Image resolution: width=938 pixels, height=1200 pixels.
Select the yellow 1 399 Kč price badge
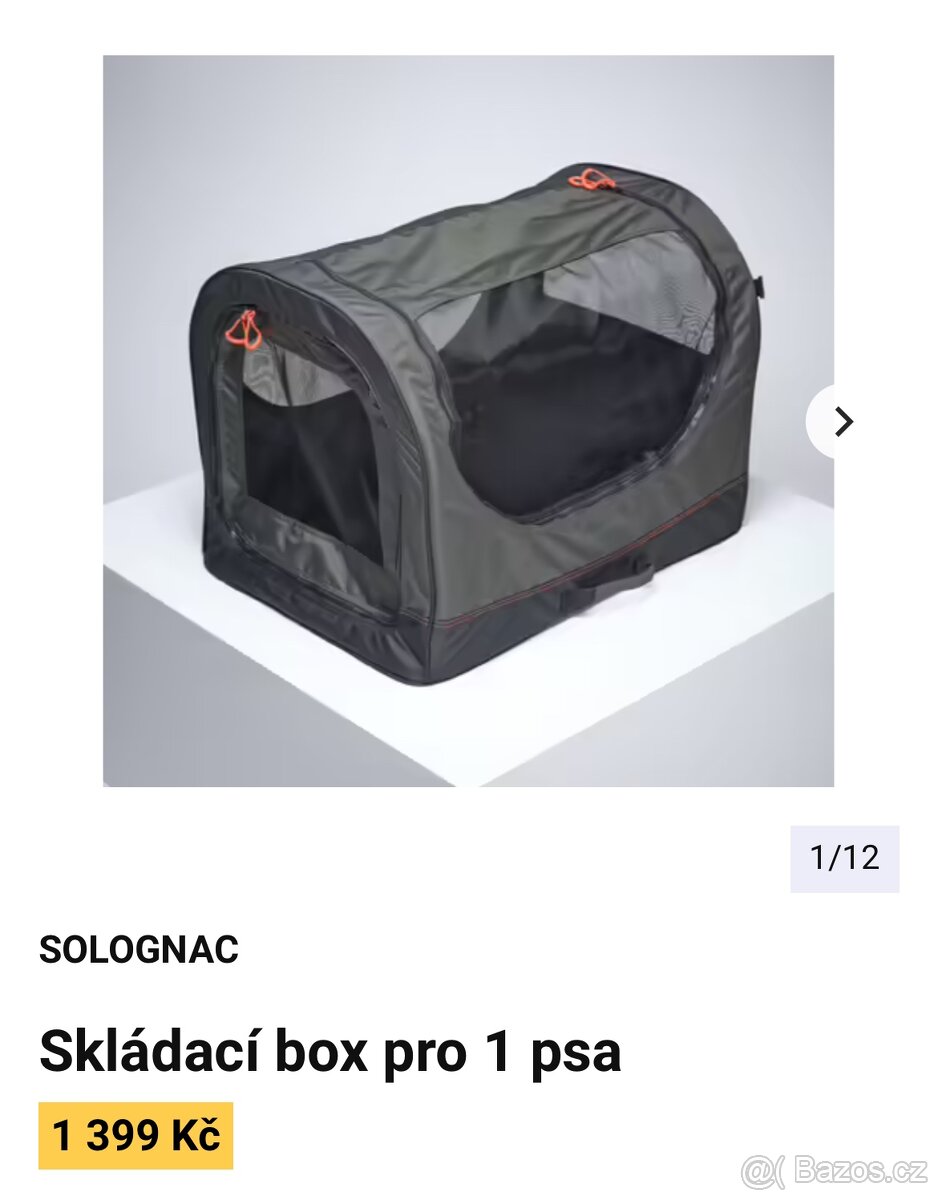click(135, 1135)
